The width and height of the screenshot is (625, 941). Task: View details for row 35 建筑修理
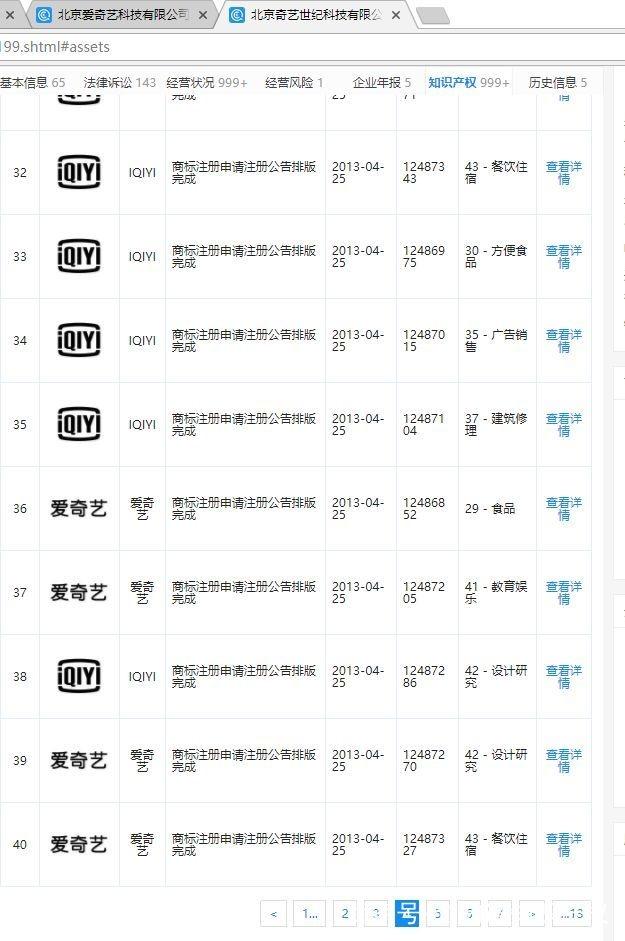pyautogui.click(x=563, y=425)
